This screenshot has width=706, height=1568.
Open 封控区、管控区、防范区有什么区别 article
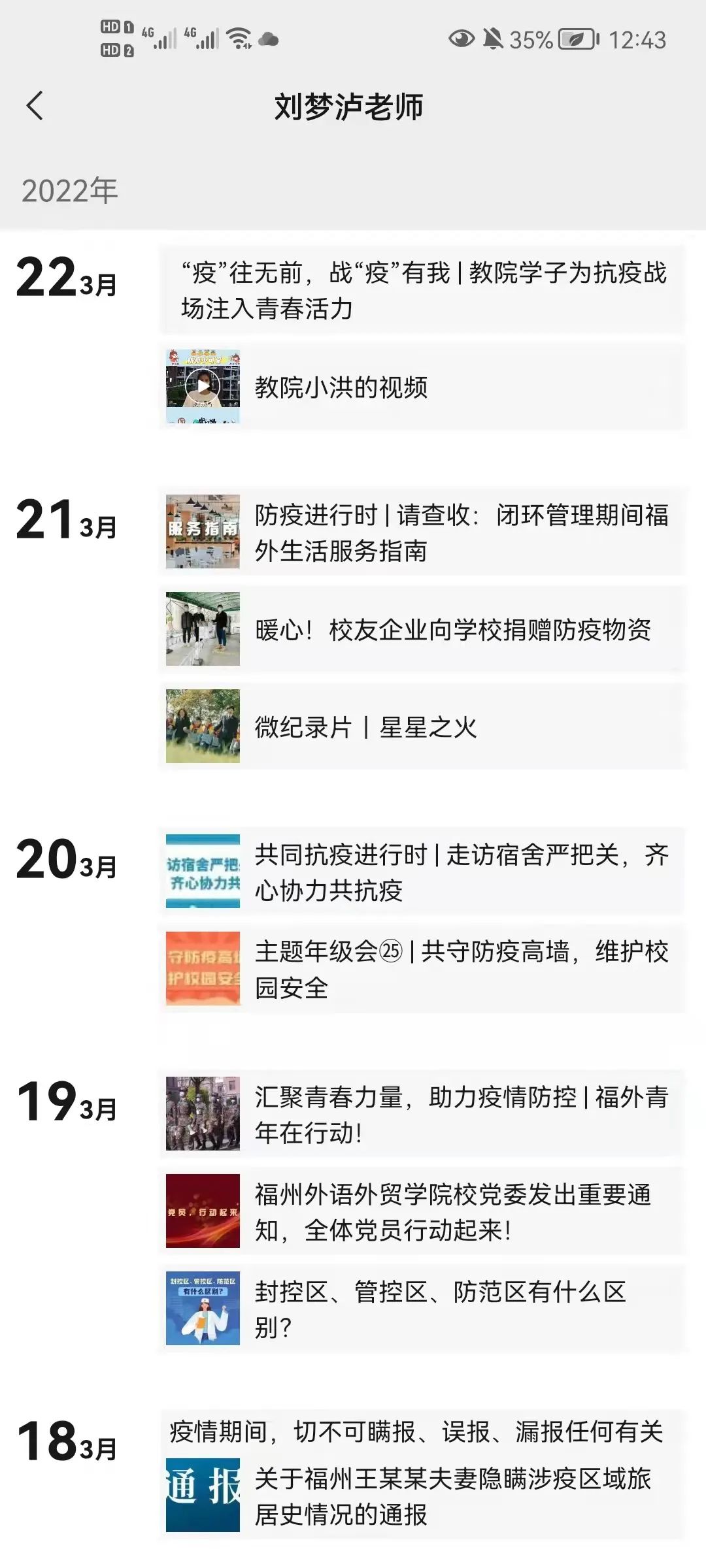pos(422,1309)
